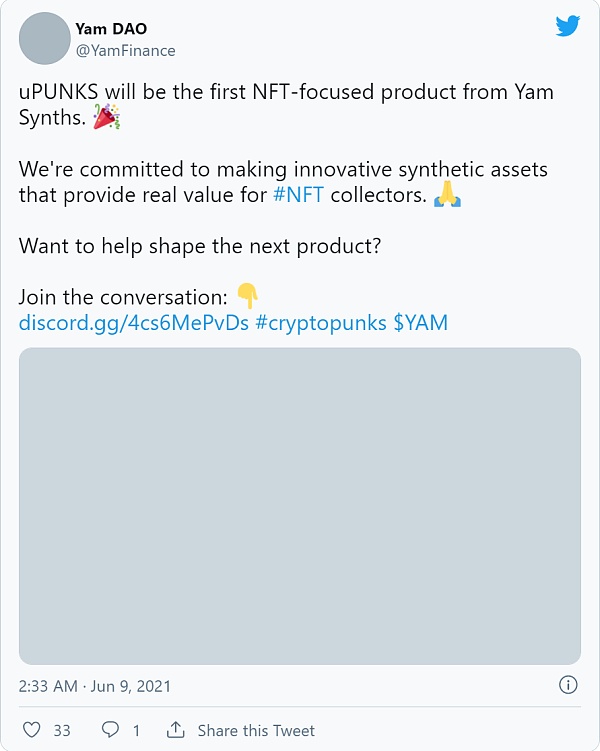
Task: Open the Twitter bird logo link
Action: [x=568, y=26]
